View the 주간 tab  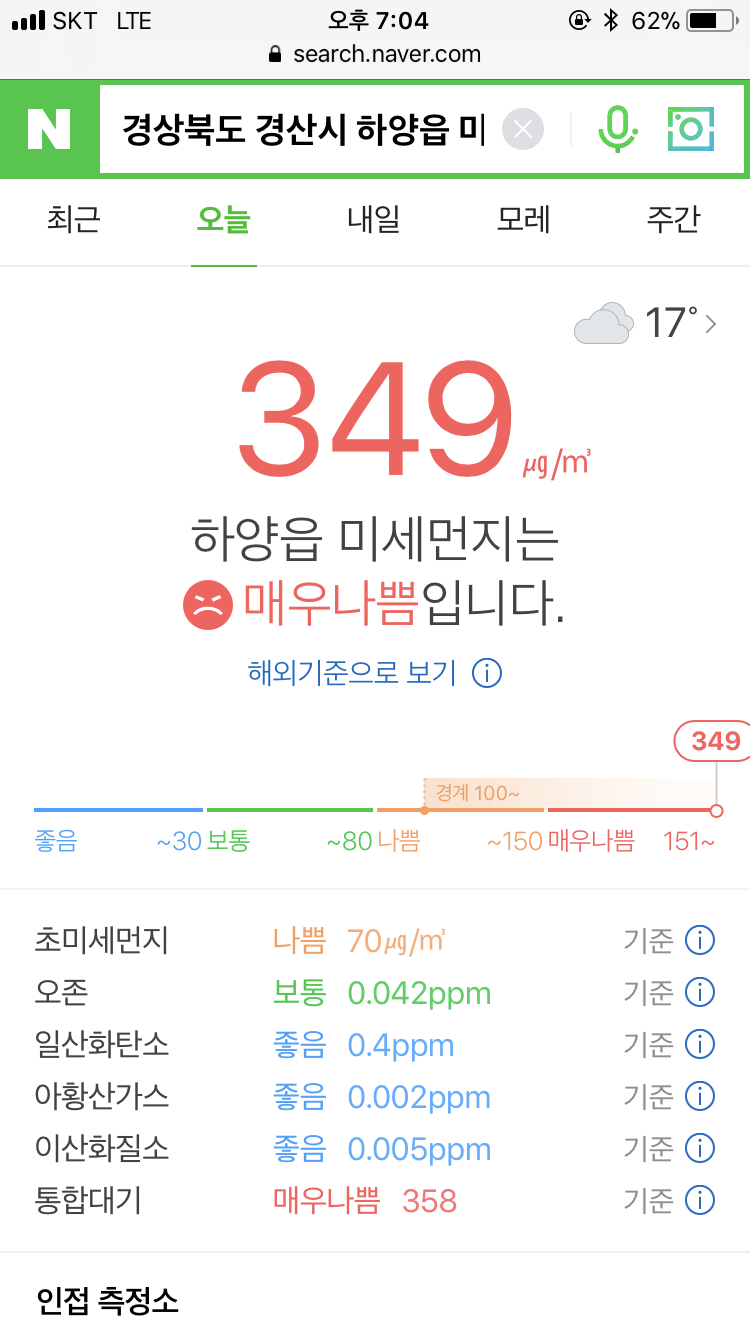tap(674, 220)
